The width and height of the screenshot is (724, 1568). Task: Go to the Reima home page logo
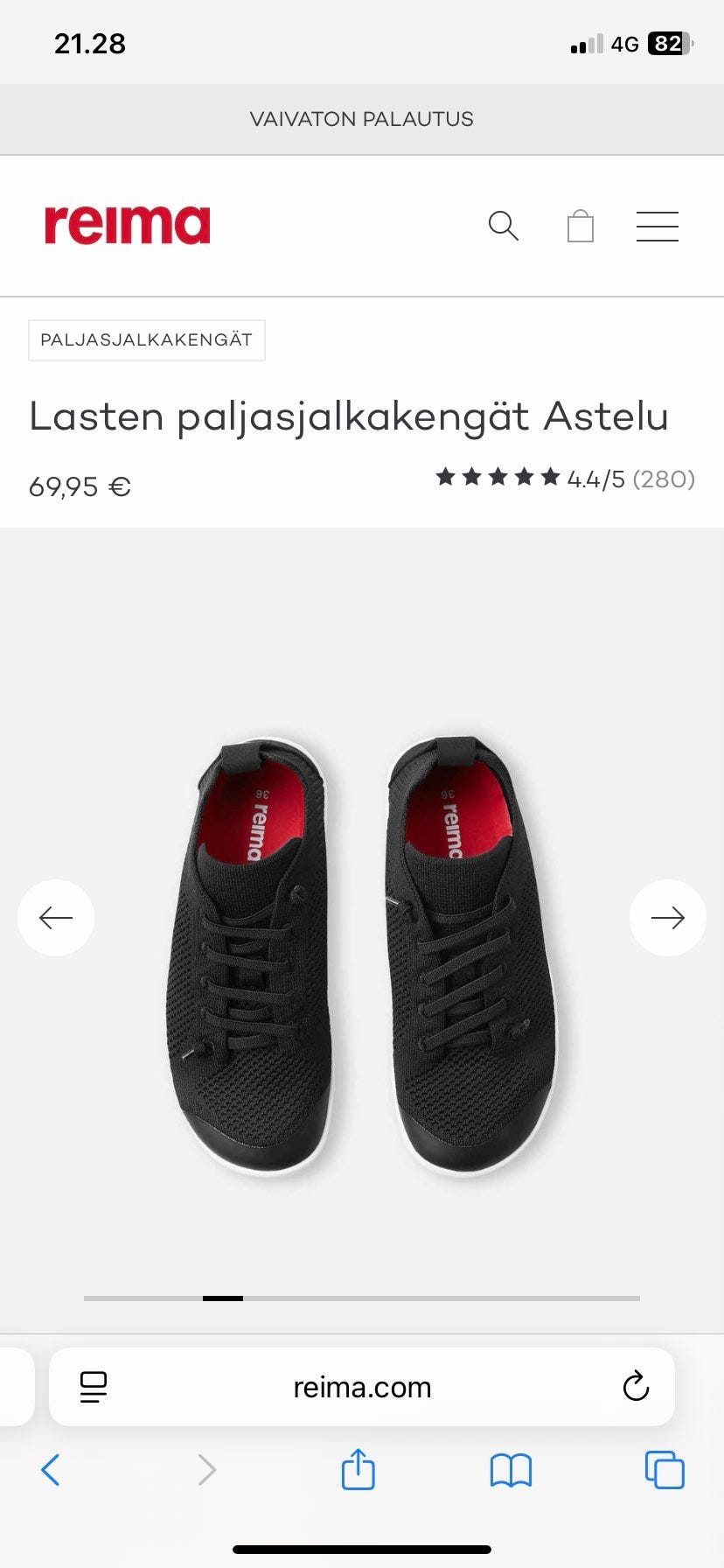(x=128, y=225)
